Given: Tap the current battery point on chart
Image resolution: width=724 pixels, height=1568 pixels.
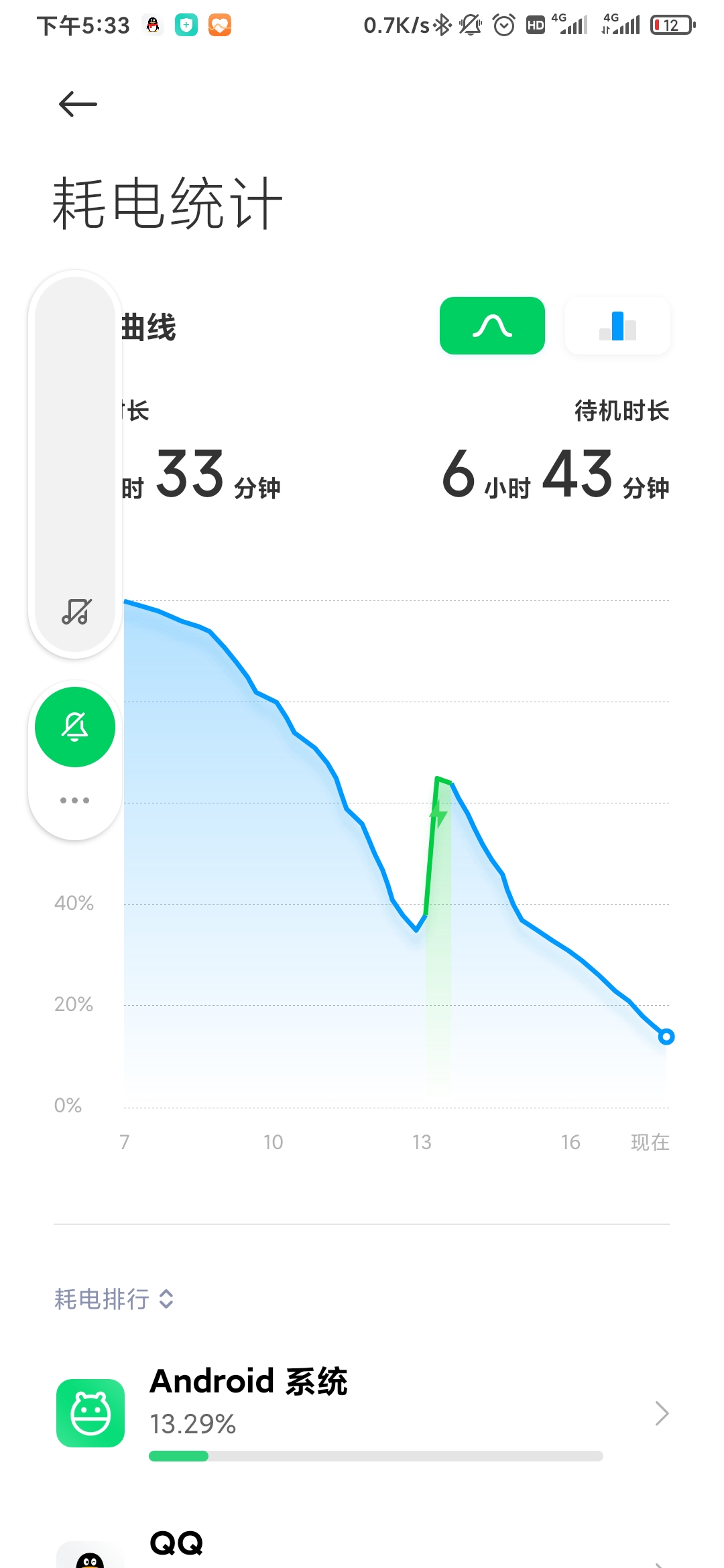Looking at the screenshot, I should 666,1037.
